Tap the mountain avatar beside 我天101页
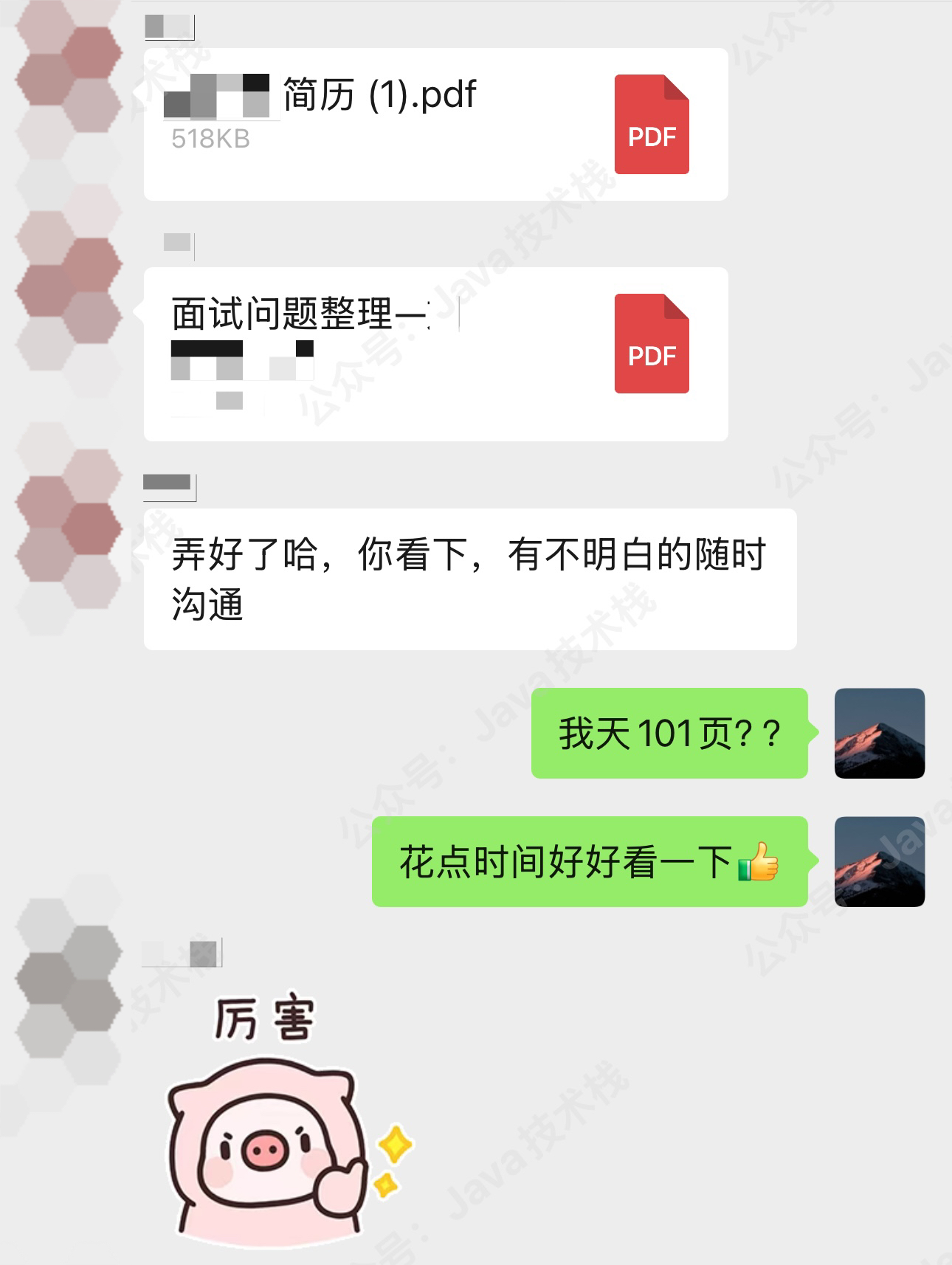Image resolution: width=952 pixels, height=1265 pixels. tap(879, 733)
